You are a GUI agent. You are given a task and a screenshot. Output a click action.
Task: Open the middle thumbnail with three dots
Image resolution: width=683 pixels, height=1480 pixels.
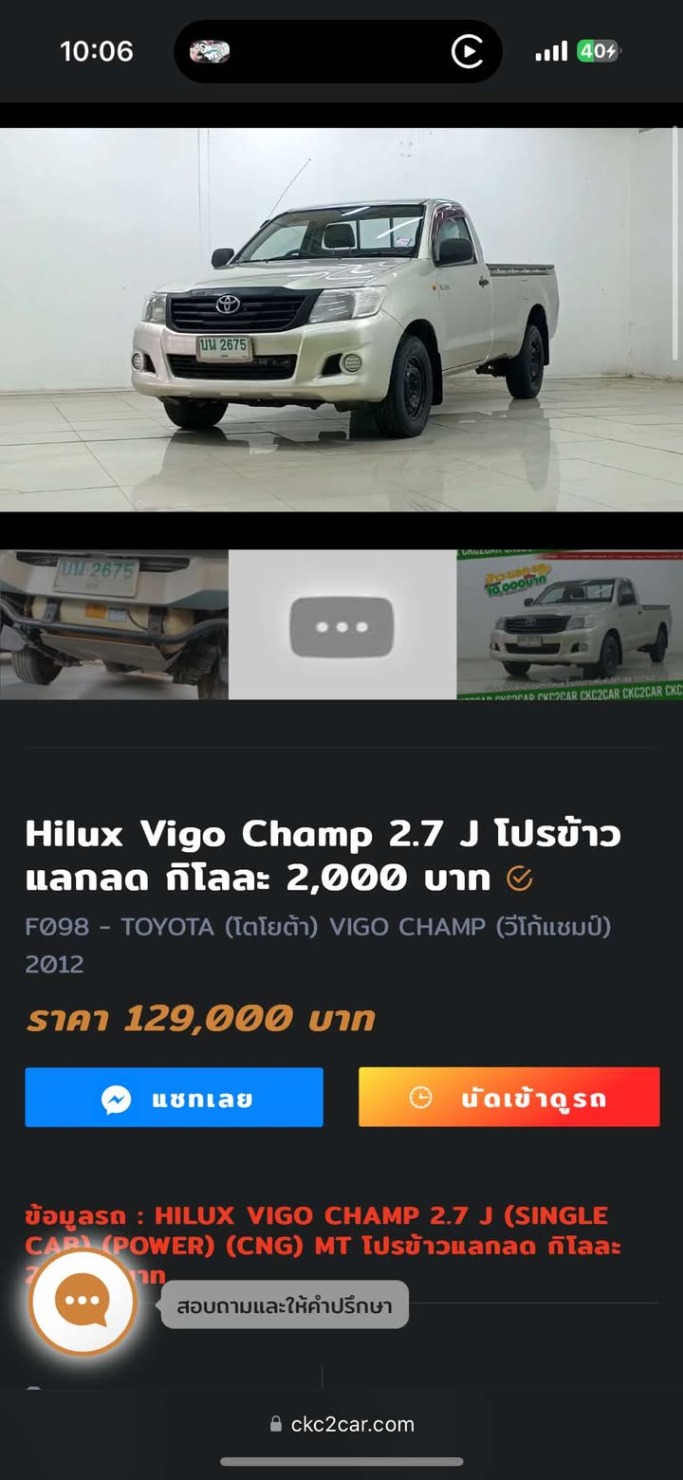click(342, 625)
